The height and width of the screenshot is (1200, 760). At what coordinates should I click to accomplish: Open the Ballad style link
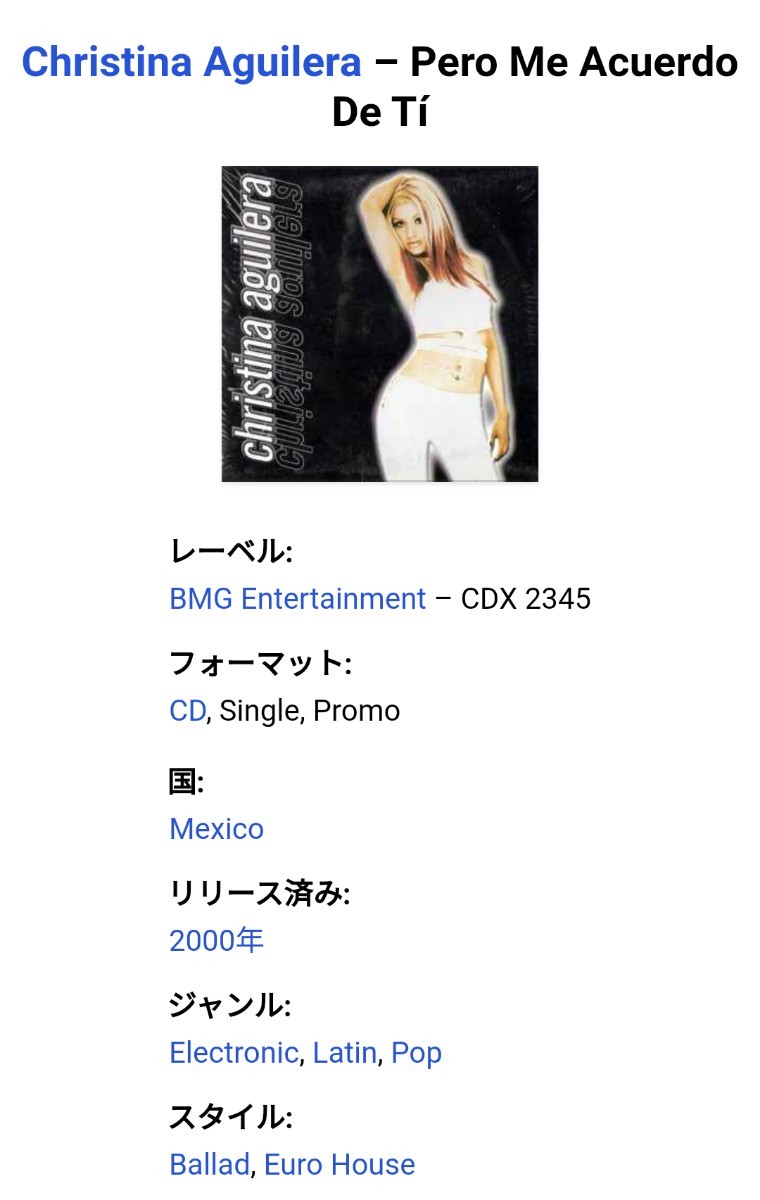point(209,1165)
